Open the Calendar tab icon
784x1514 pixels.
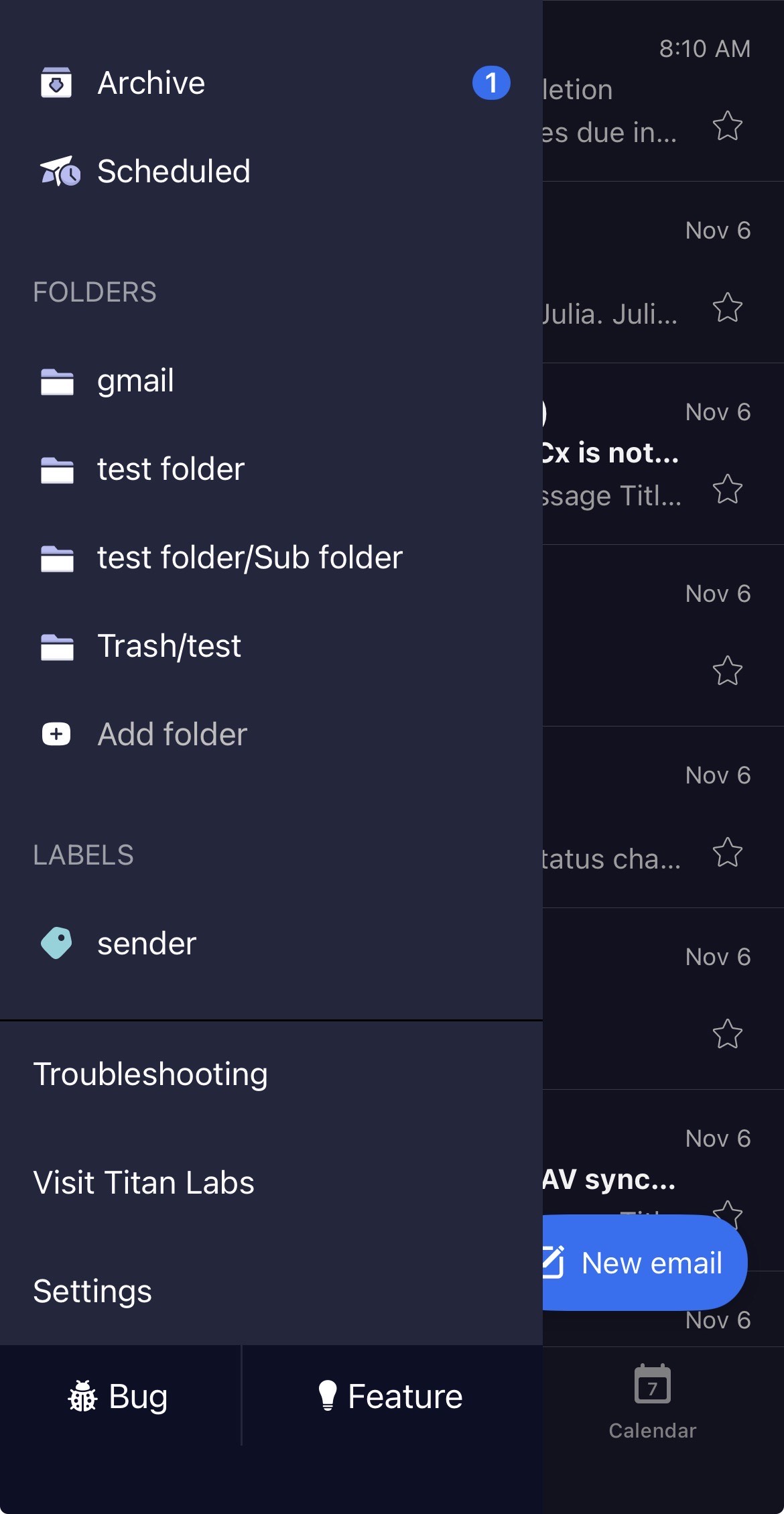[651, 1383]
